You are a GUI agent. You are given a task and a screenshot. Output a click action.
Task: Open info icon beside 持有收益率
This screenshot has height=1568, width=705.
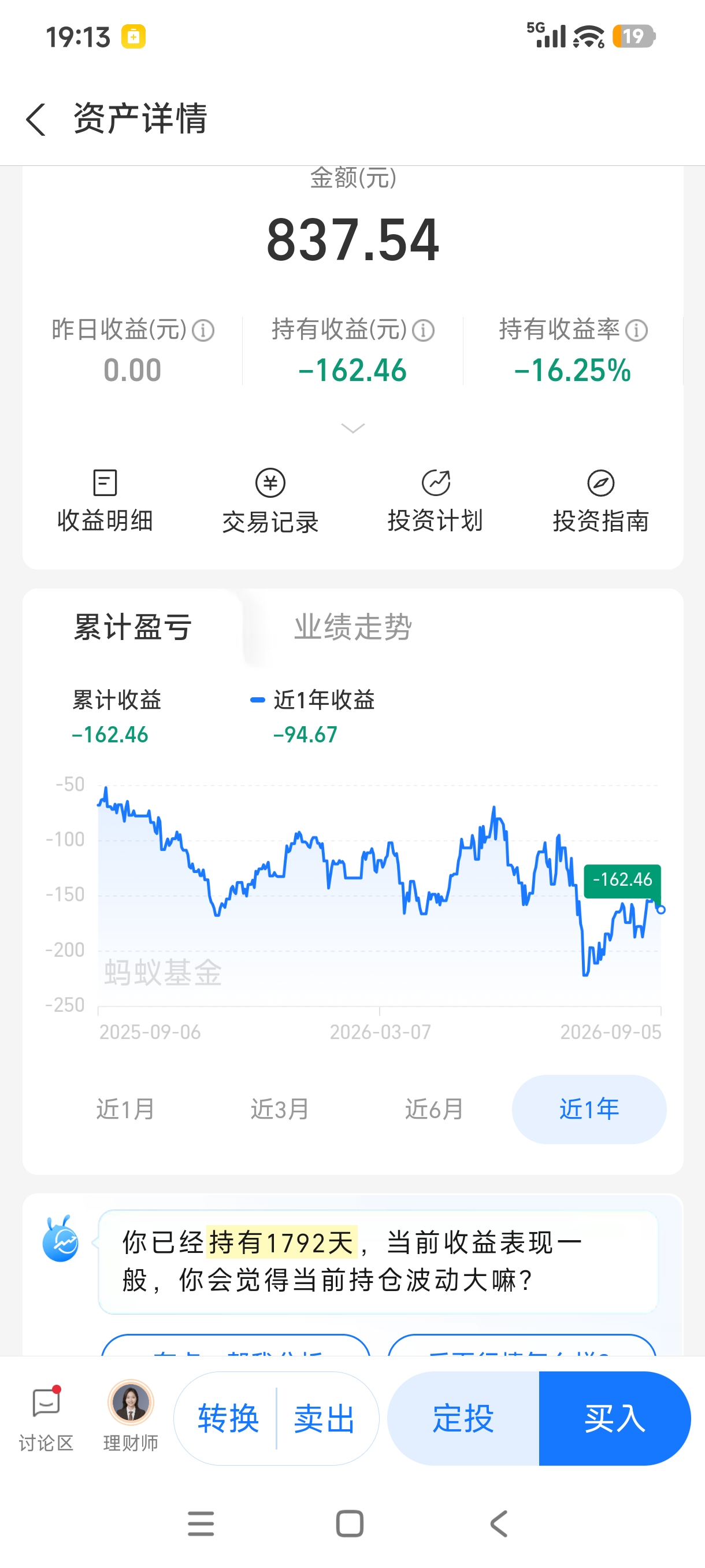(636, 331)
